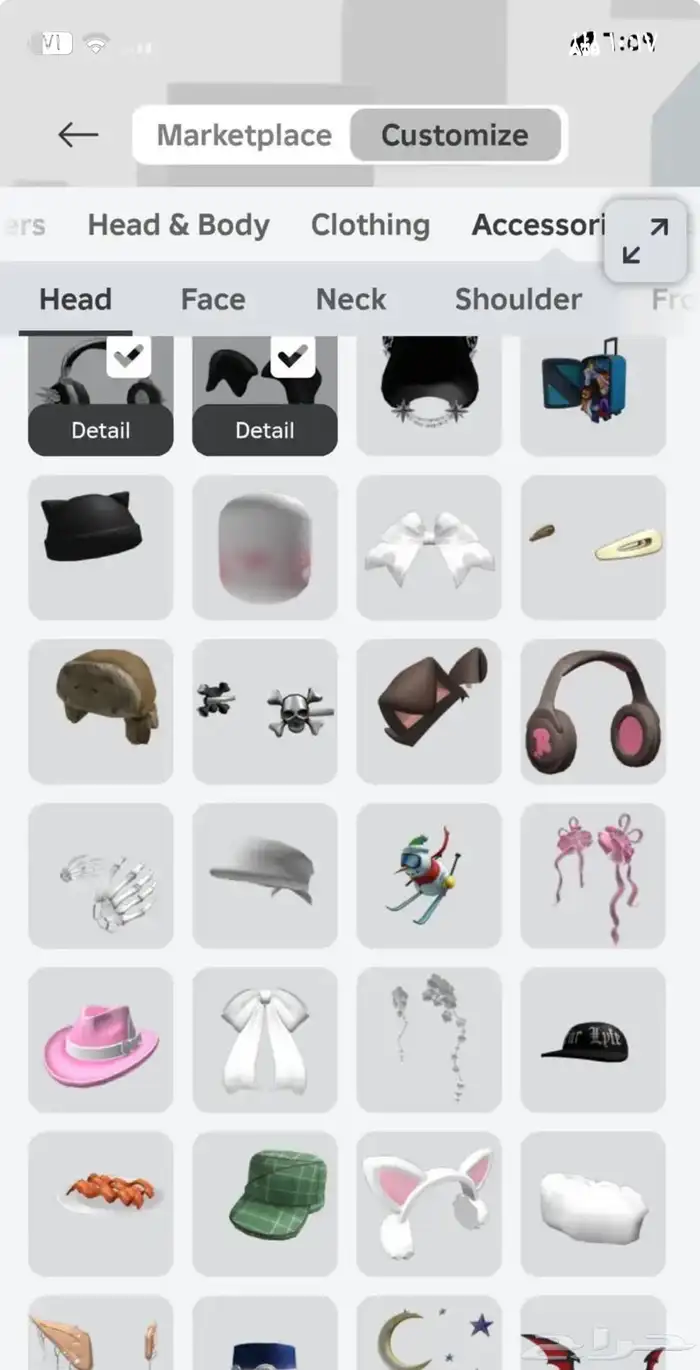The height and width of the screenshot is (1370, 700).
Task: Open the Head & Body category
Action: (178, 225)
